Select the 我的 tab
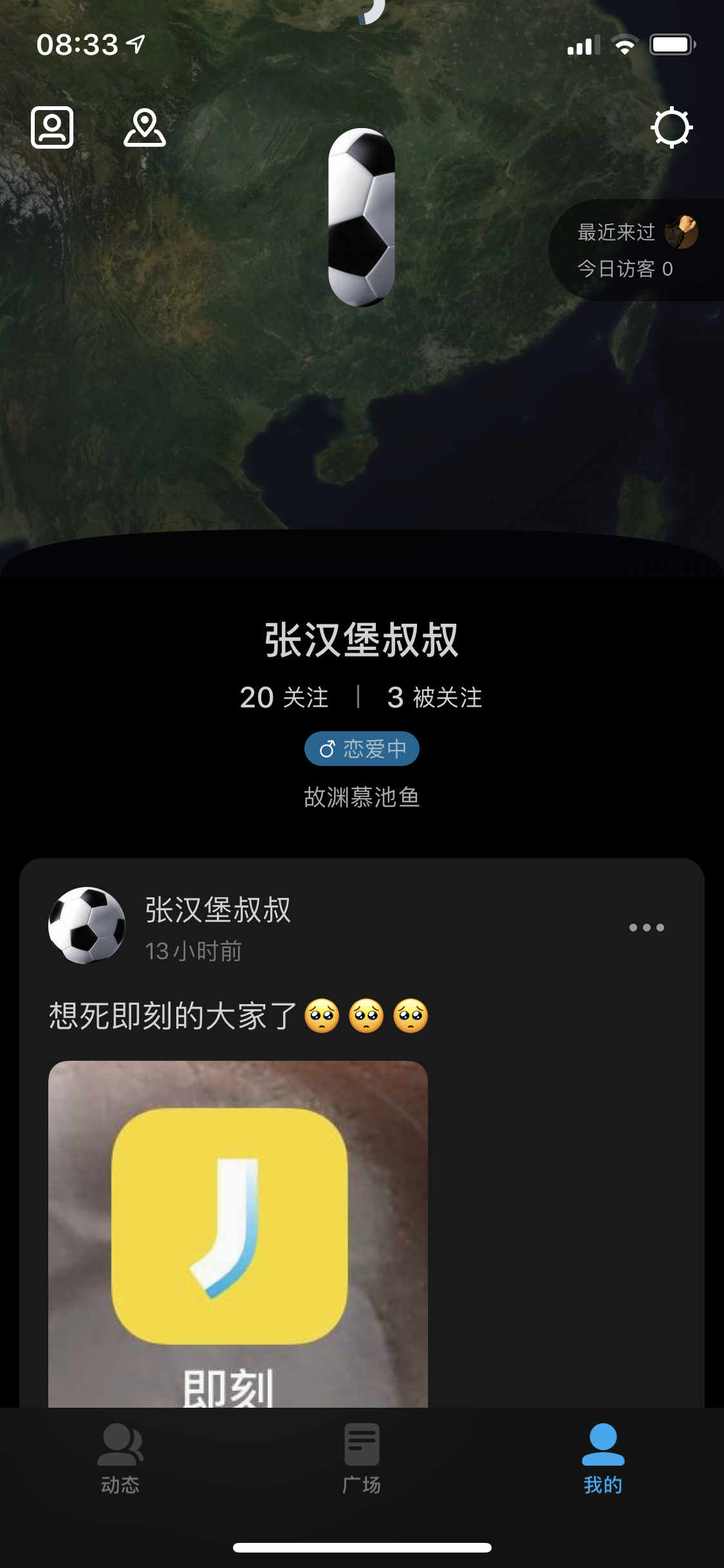The image size is (724, 1568). coord(603,1459)
